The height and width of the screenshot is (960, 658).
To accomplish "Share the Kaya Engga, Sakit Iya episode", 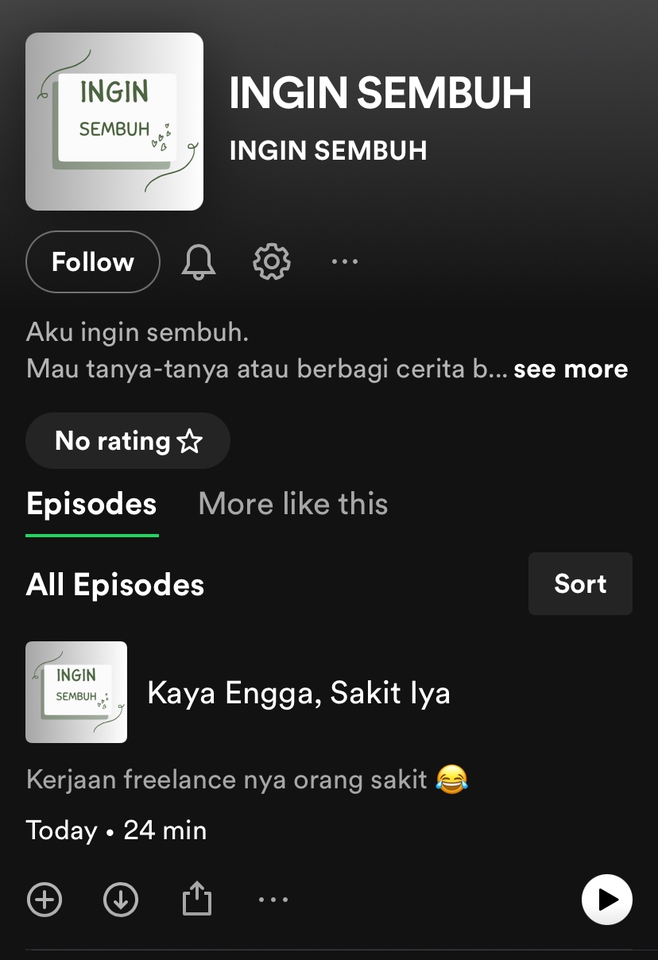I will [197, 899].
